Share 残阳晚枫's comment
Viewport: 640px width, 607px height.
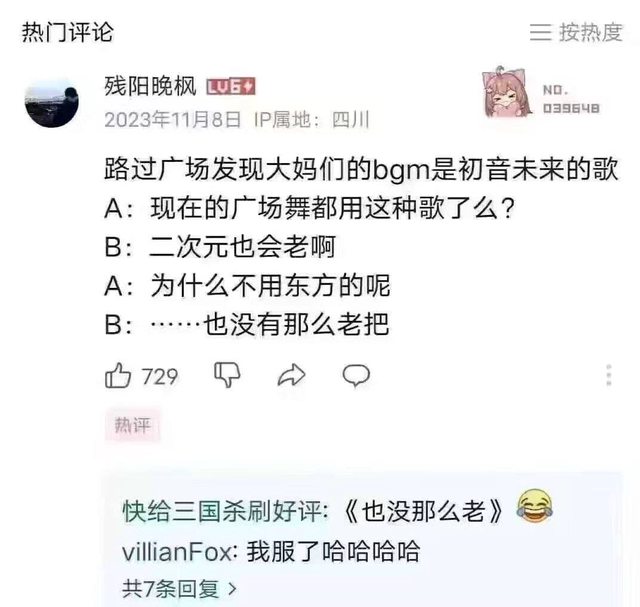pos(291,376)
